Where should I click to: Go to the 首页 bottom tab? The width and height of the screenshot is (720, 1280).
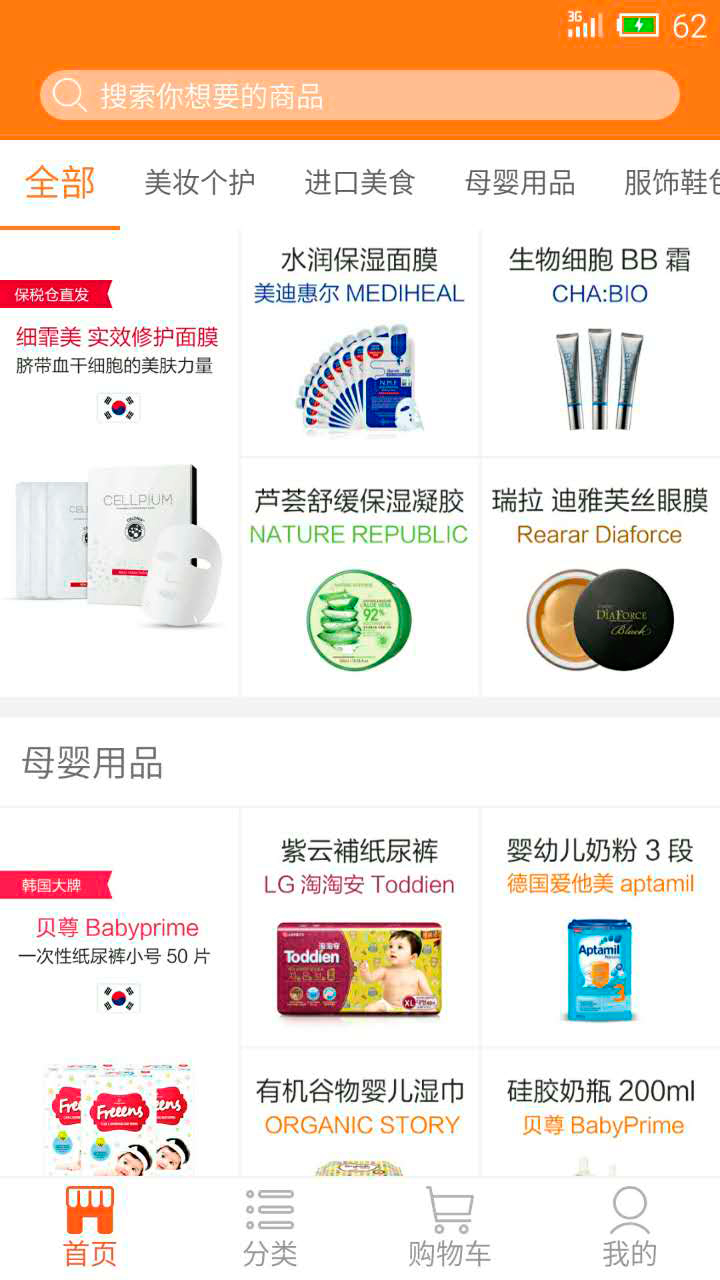point(90,1228)
